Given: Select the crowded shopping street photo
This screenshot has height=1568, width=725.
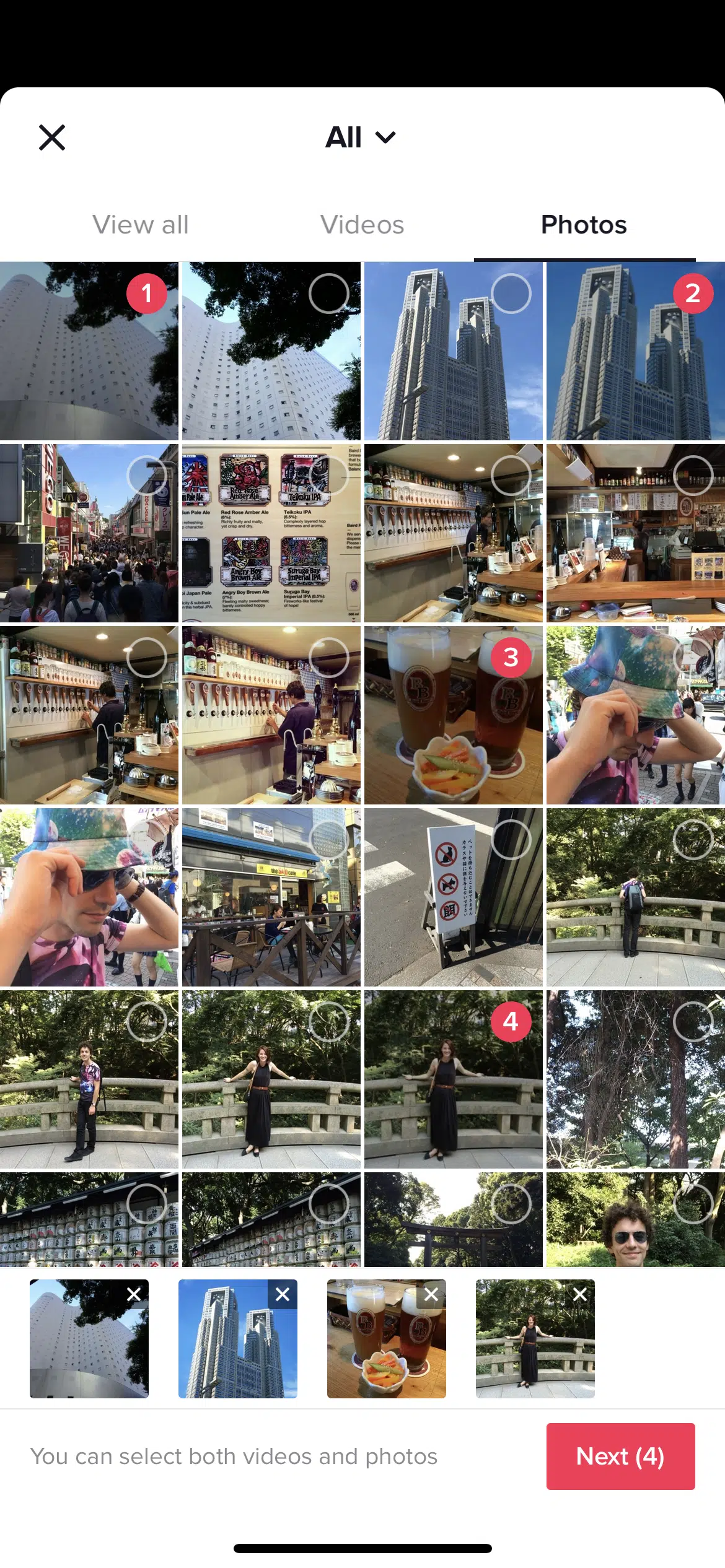Looking at the screenshot, I should point(147,476).
